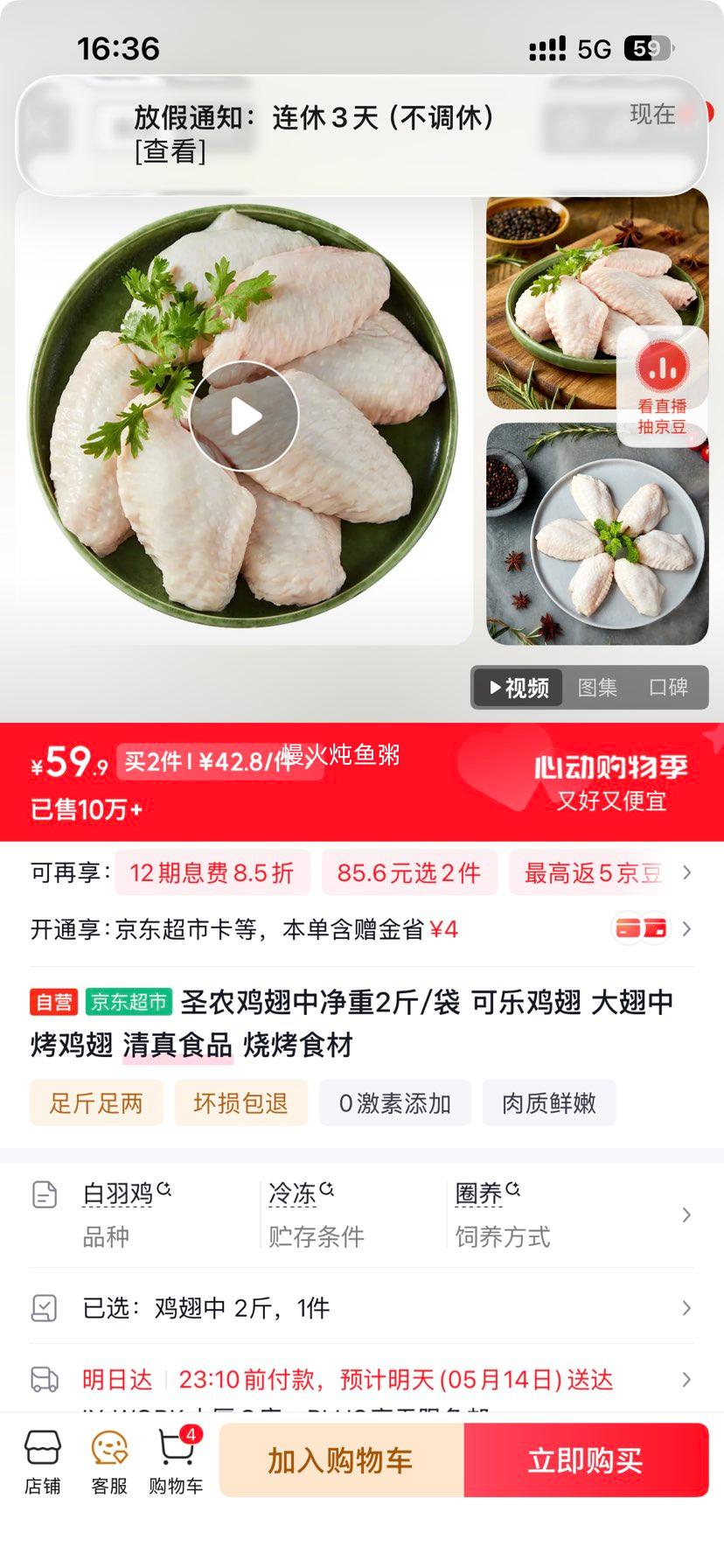
Task: Open the 购物车 shopping cart
Action: [x=176, y=1462]
